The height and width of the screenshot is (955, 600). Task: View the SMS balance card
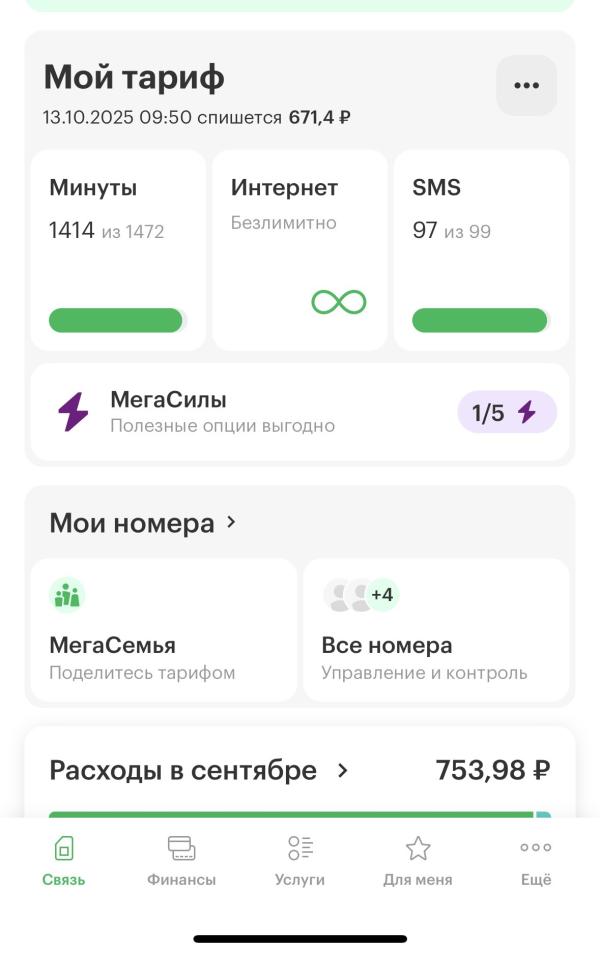pos(481,250)
